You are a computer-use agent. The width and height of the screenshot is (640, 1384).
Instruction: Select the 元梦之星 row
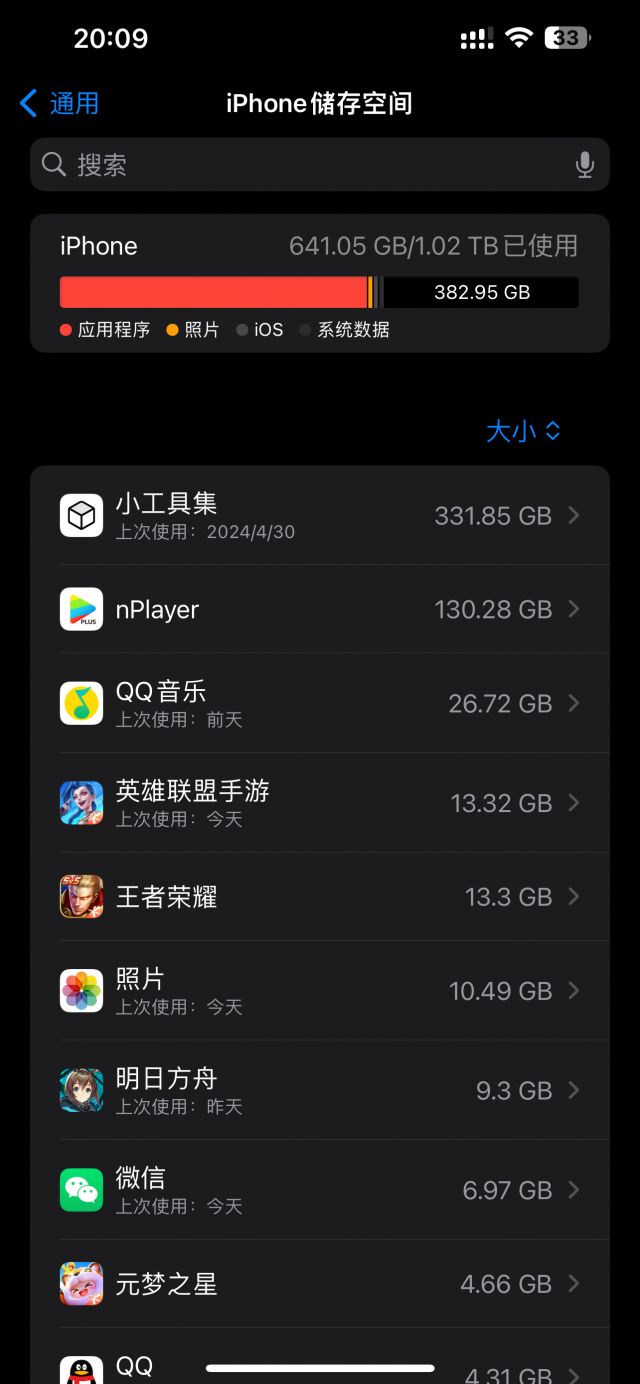320,1284
